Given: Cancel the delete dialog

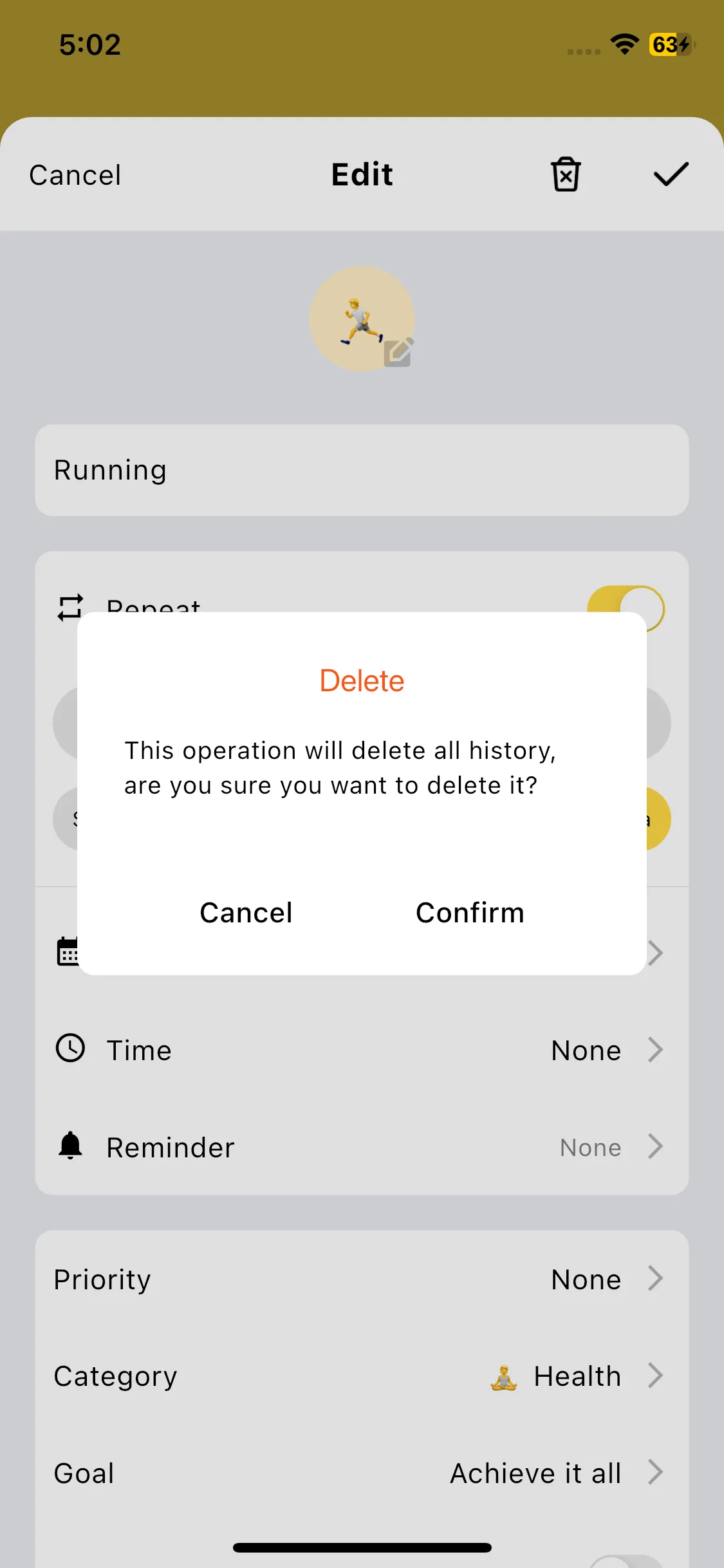Looking at the screenshot, I should (246, 913).
